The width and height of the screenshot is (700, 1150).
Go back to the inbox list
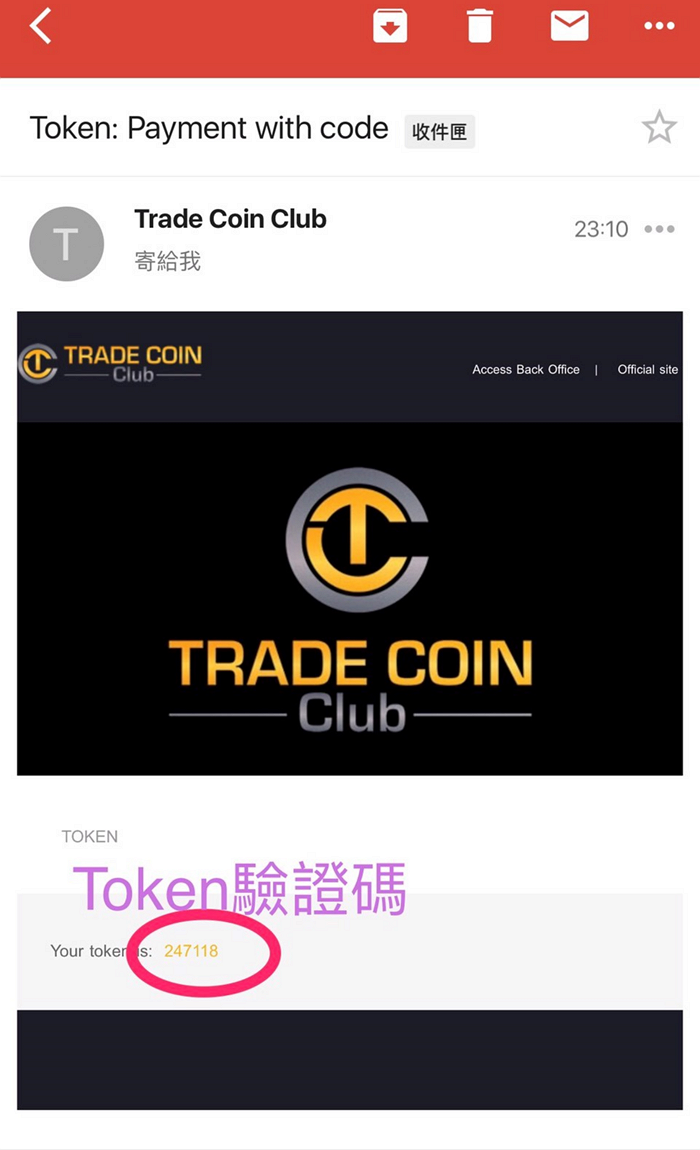click(41, 27)
